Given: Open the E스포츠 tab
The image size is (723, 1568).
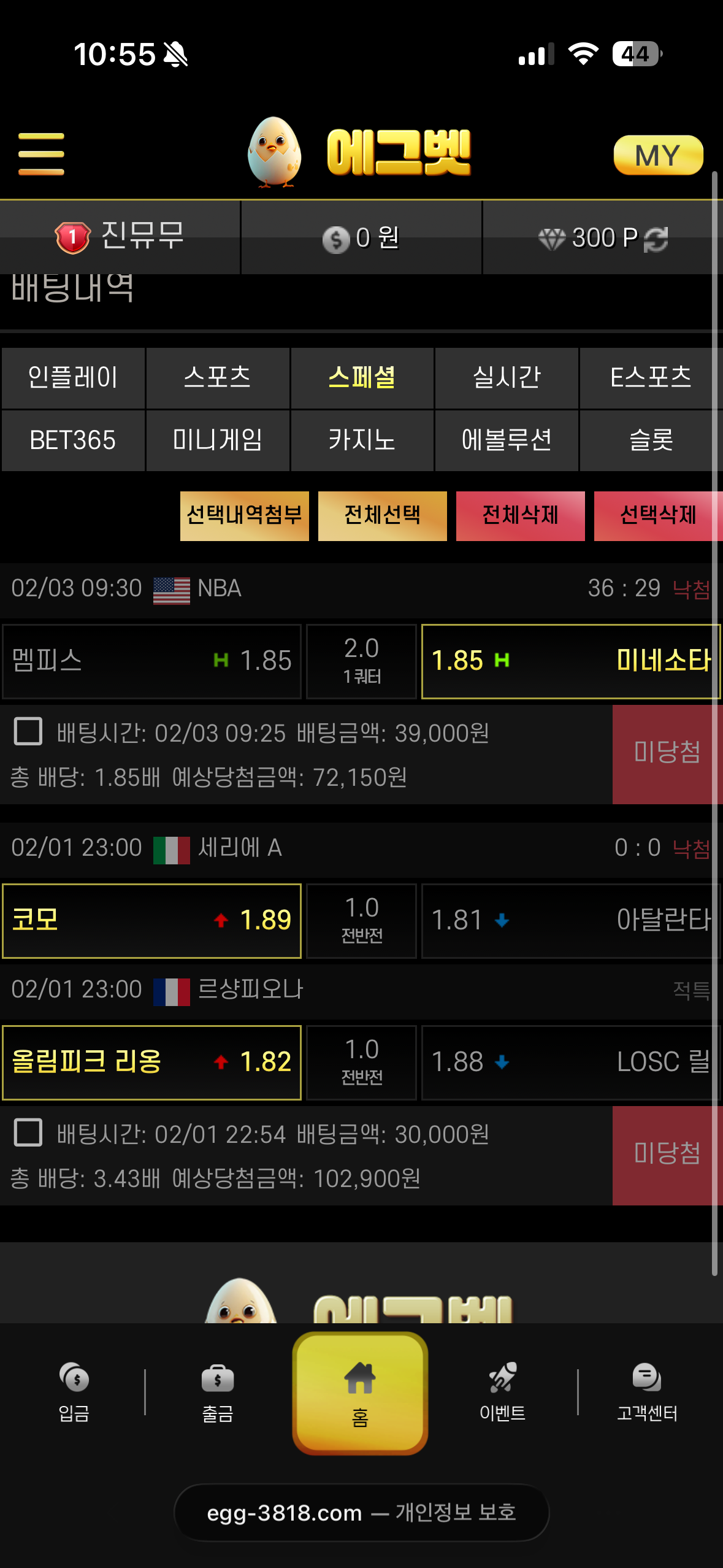Looking at the screenshot, I should [650, 377].
